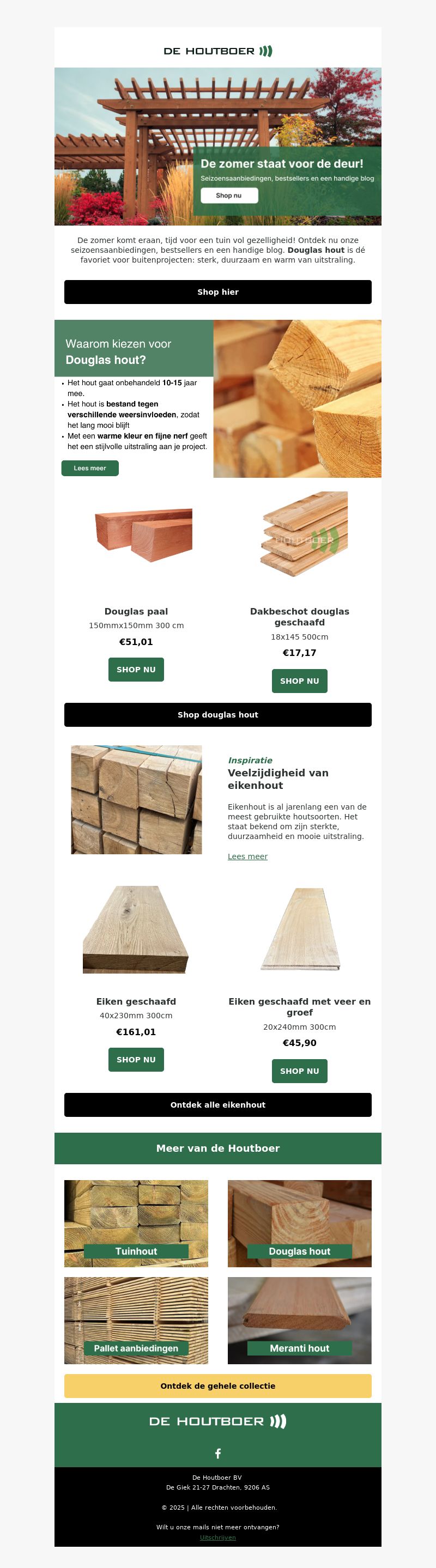View the Meranti hout category tile
This screenshot has width=436, height=1568.
pos(299,1320)
